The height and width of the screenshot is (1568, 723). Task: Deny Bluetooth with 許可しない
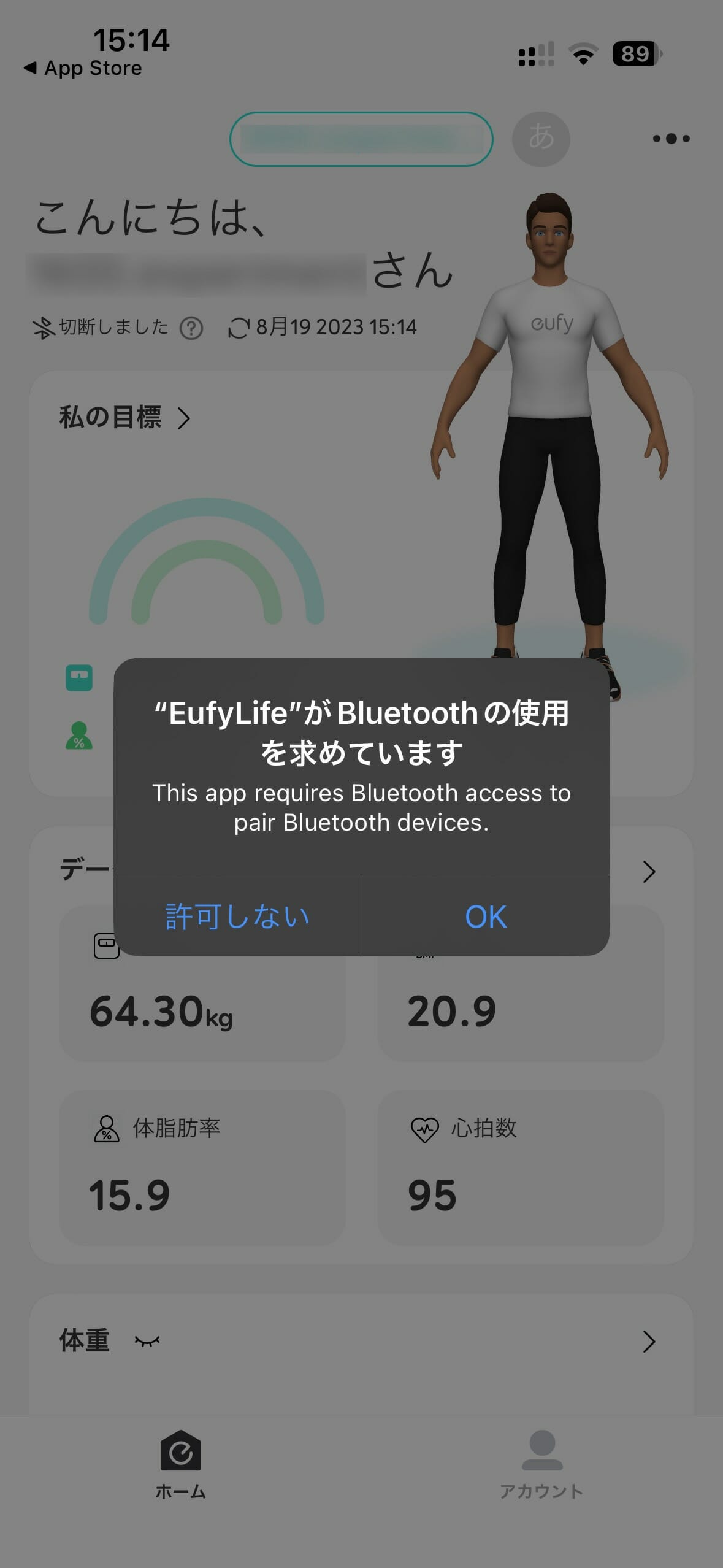coord(238,916)
